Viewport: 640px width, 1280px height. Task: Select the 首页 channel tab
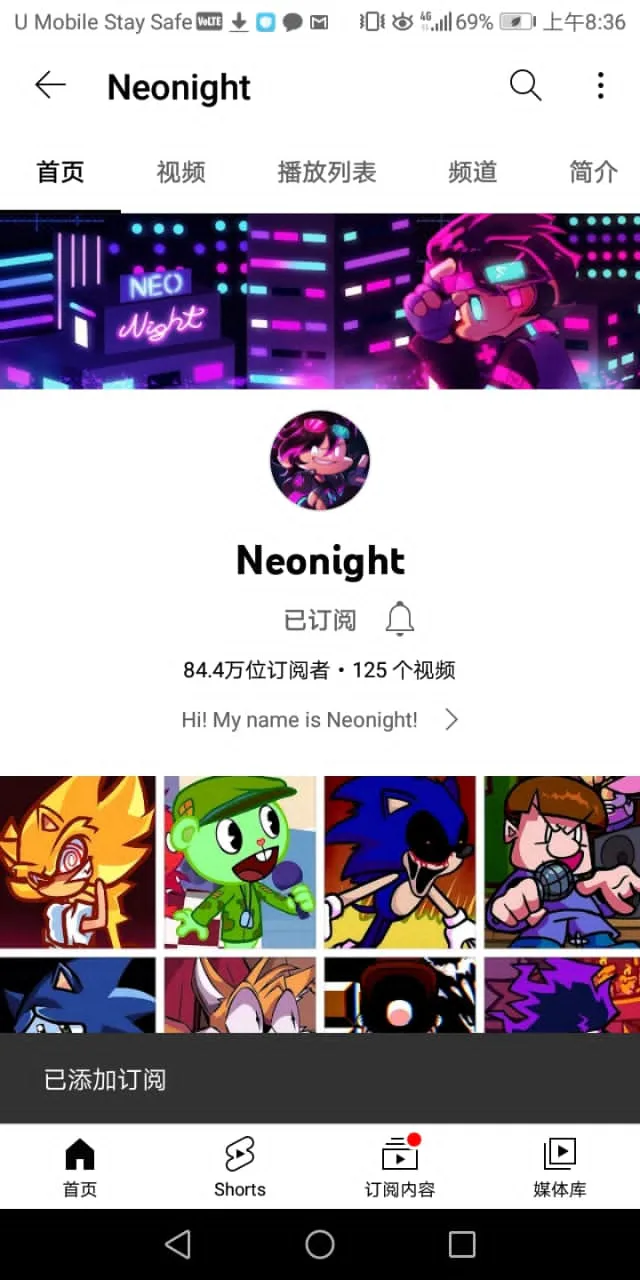tap(60, 172)
